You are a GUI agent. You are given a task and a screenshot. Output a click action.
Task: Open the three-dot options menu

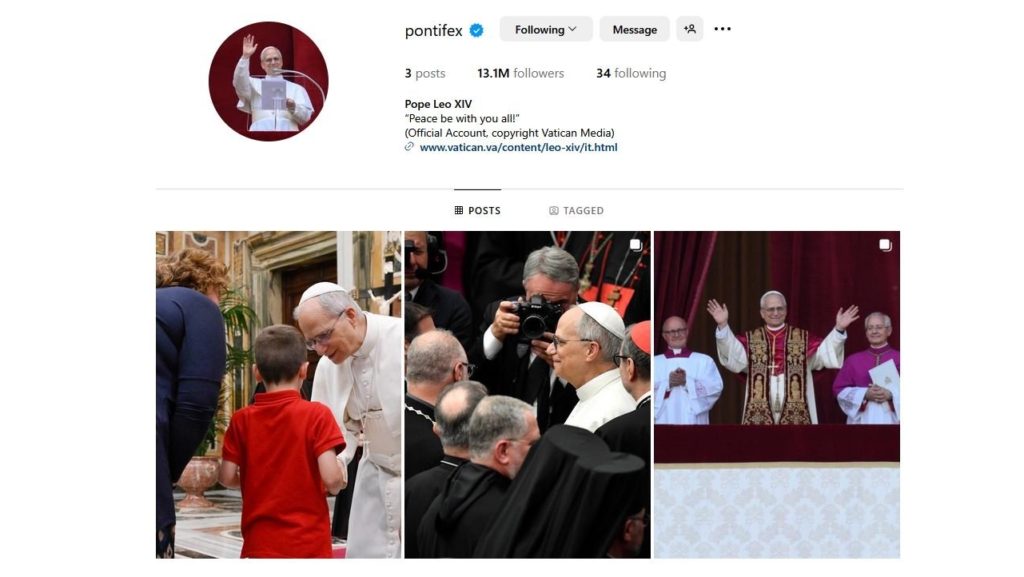722,30
